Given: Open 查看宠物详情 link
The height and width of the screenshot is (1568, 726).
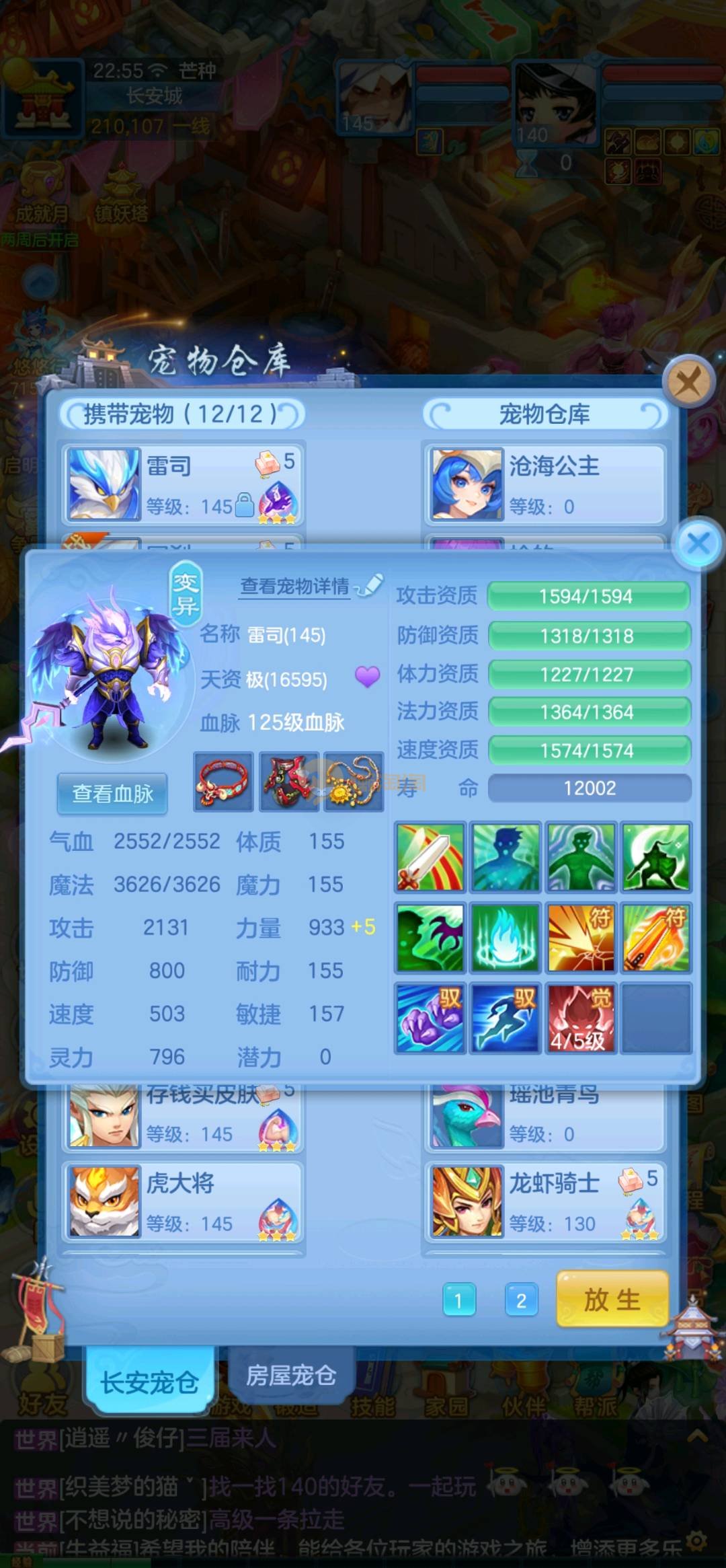Looking at the screenshot, I should (x=295, y=587).
